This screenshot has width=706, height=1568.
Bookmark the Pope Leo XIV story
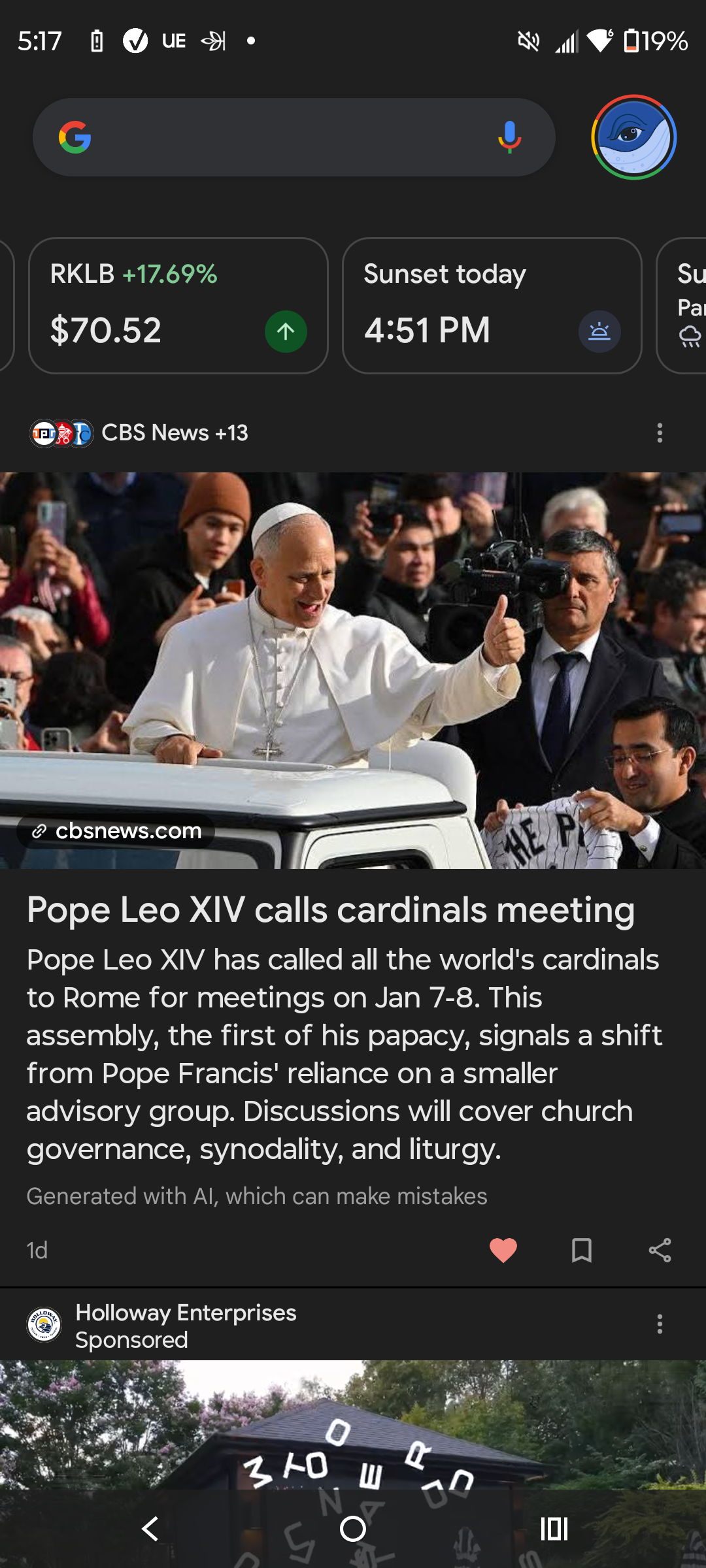click(581, 1250)
